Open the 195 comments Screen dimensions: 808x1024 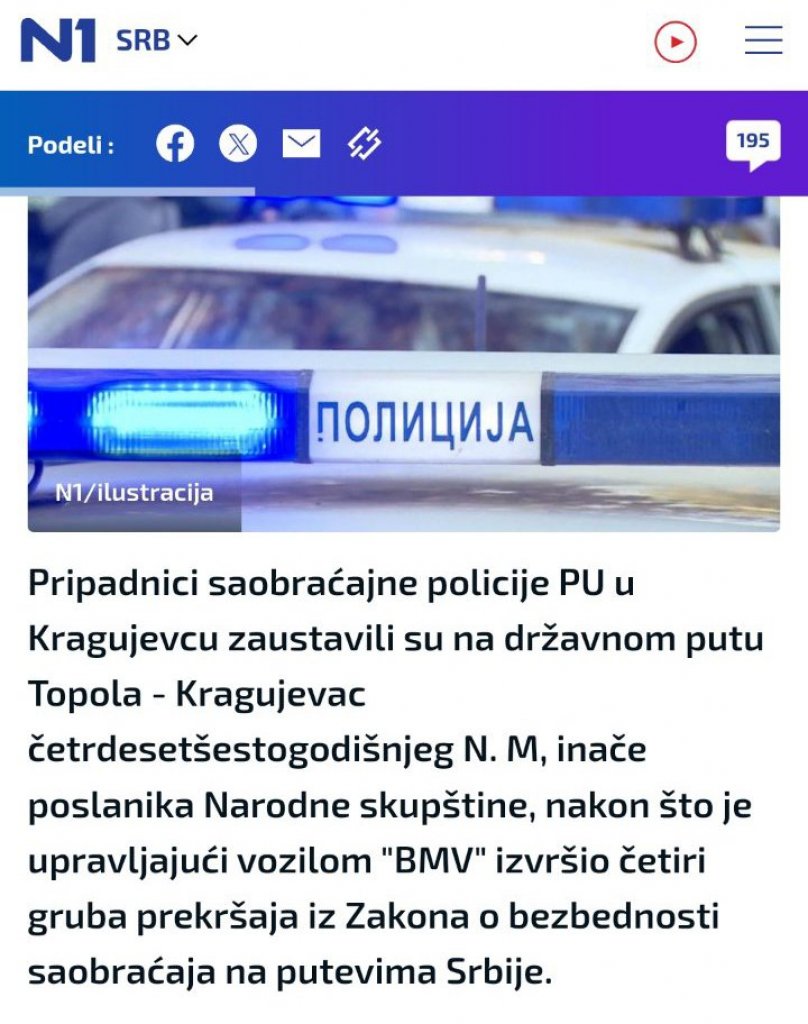753,143
